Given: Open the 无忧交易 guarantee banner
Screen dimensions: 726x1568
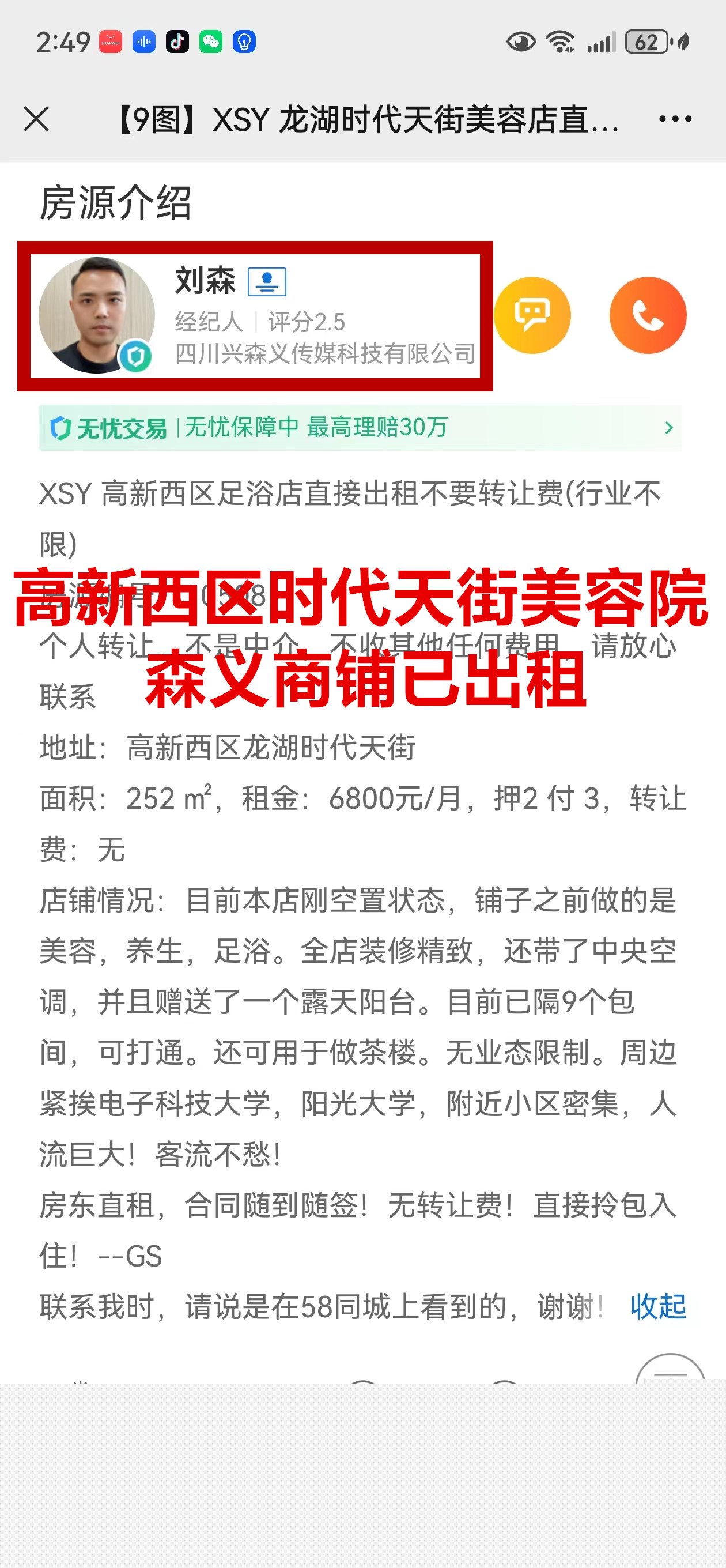Looking at the screenshot, I should [360, 428].
